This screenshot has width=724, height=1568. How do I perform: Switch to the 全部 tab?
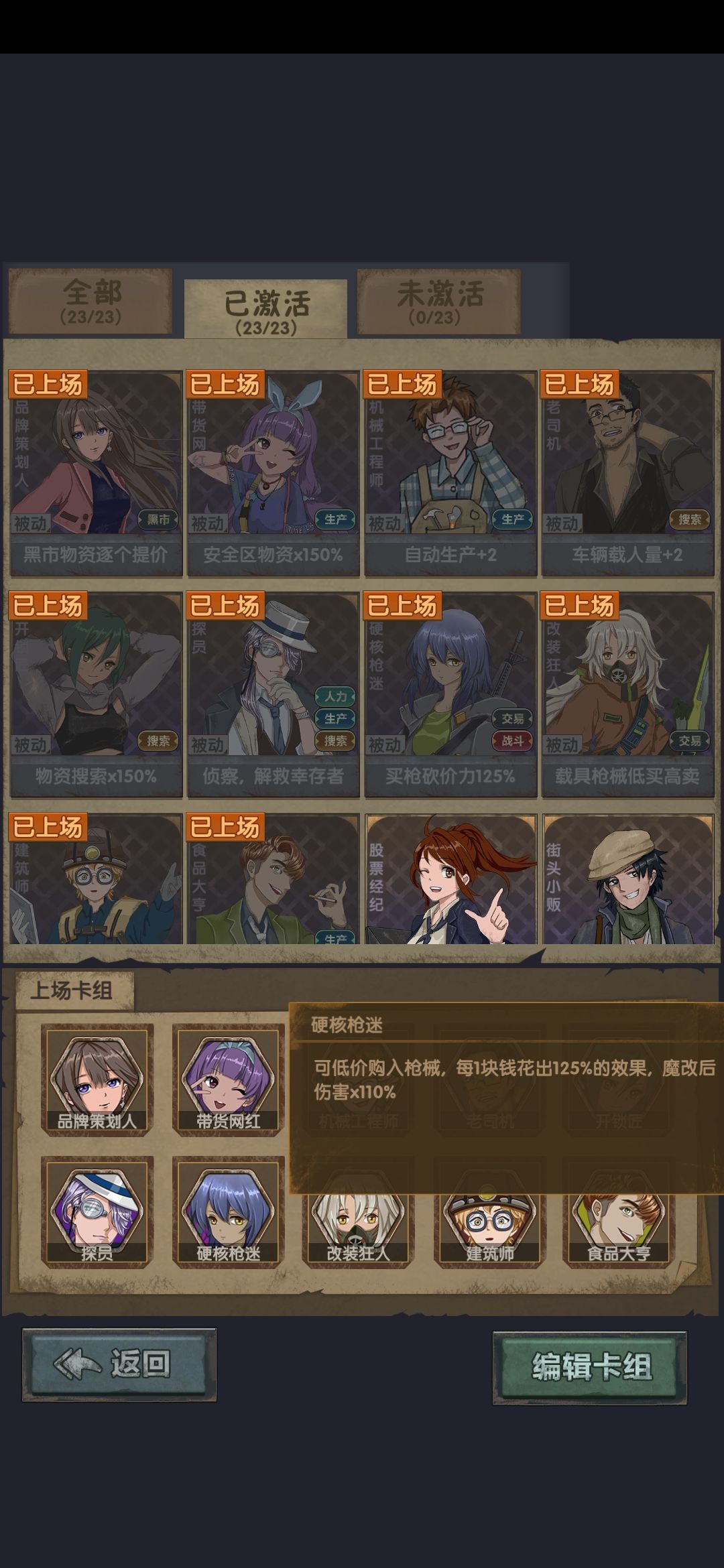pos(90,301)
